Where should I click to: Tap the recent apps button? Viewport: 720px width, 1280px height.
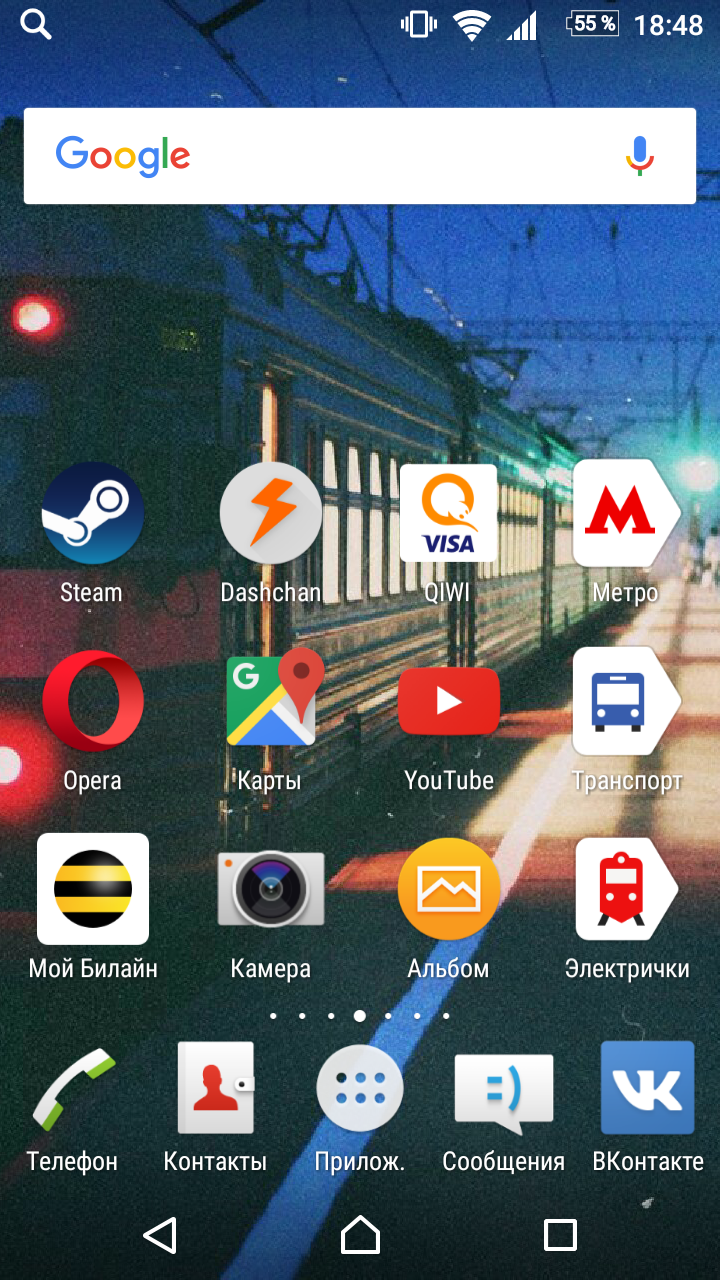tap(560, 1235)
